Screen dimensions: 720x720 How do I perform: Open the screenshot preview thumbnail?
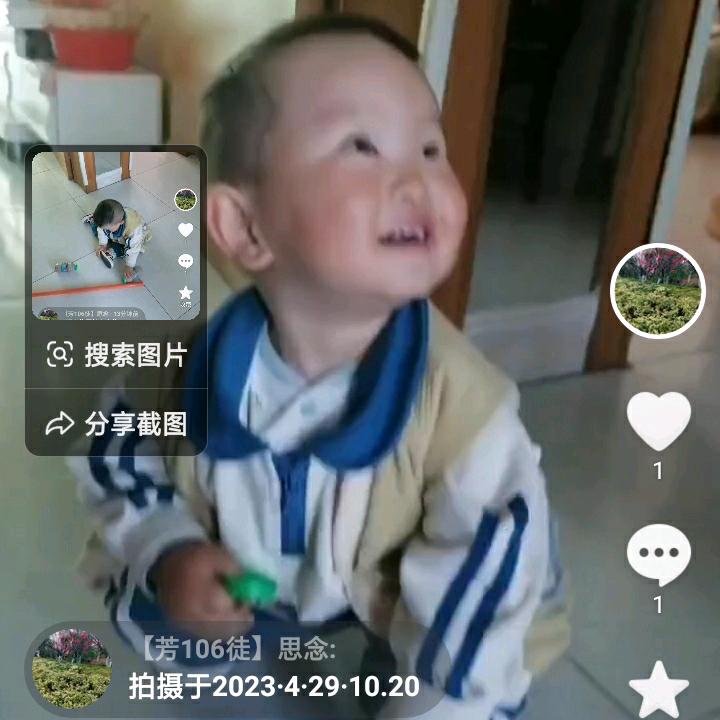[x=115, y=235]
